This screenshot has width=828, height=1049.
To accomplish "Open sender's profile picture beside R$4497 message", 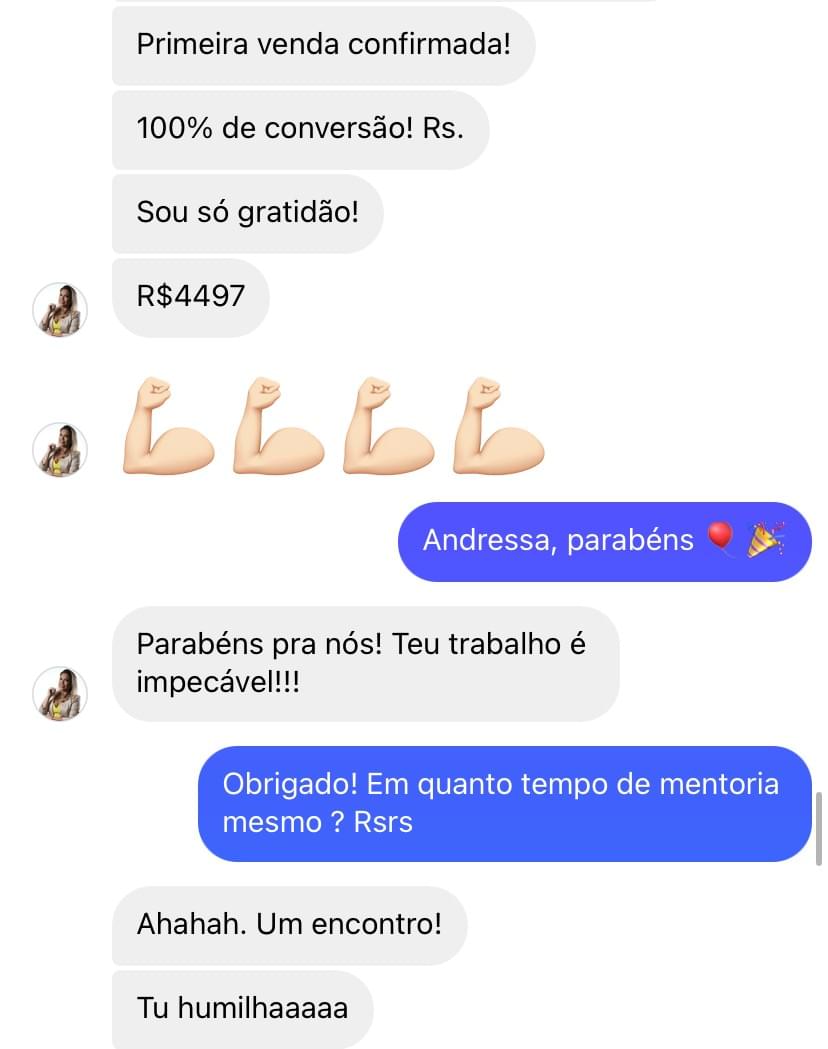I will (61, 310).
